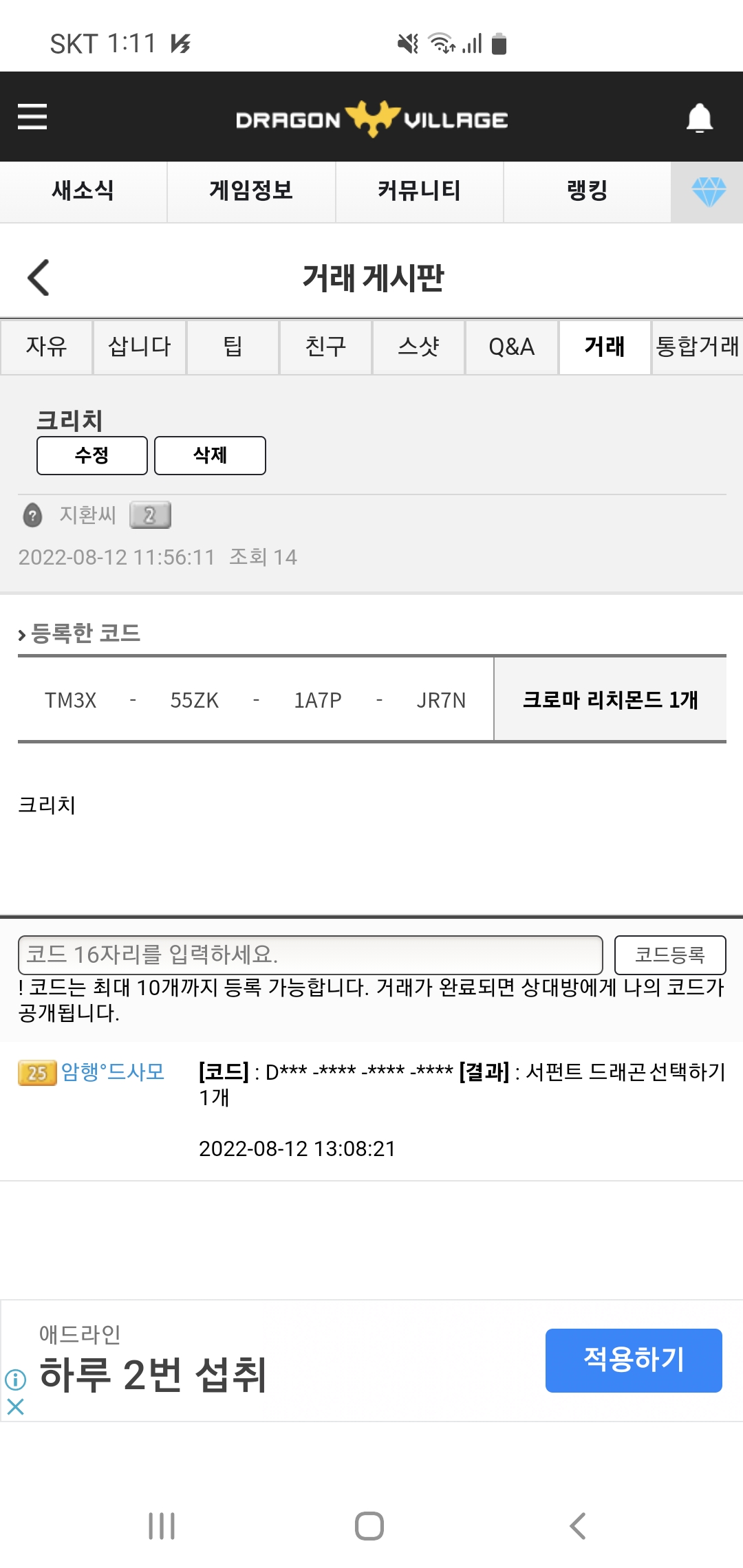This screenshot has width=743, height=1568.
Task: Go to the 커뮤니티 section
Action: coord(420,191)
